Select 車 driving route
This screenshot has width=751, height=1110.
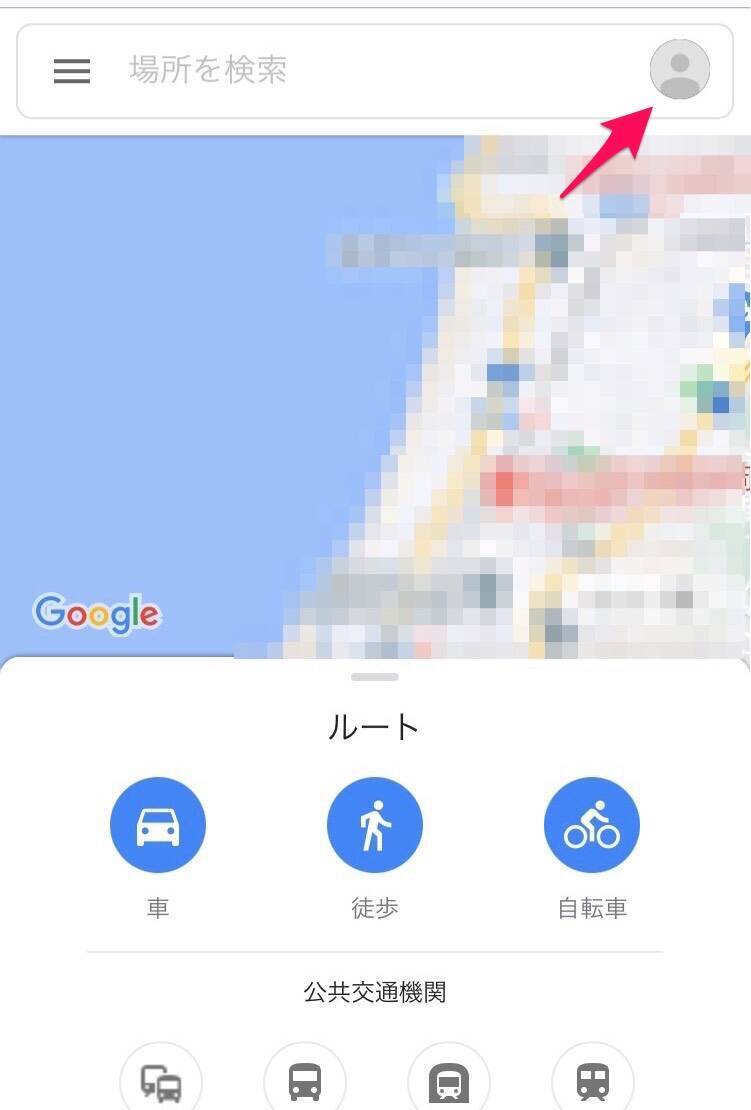coord(158,826)
